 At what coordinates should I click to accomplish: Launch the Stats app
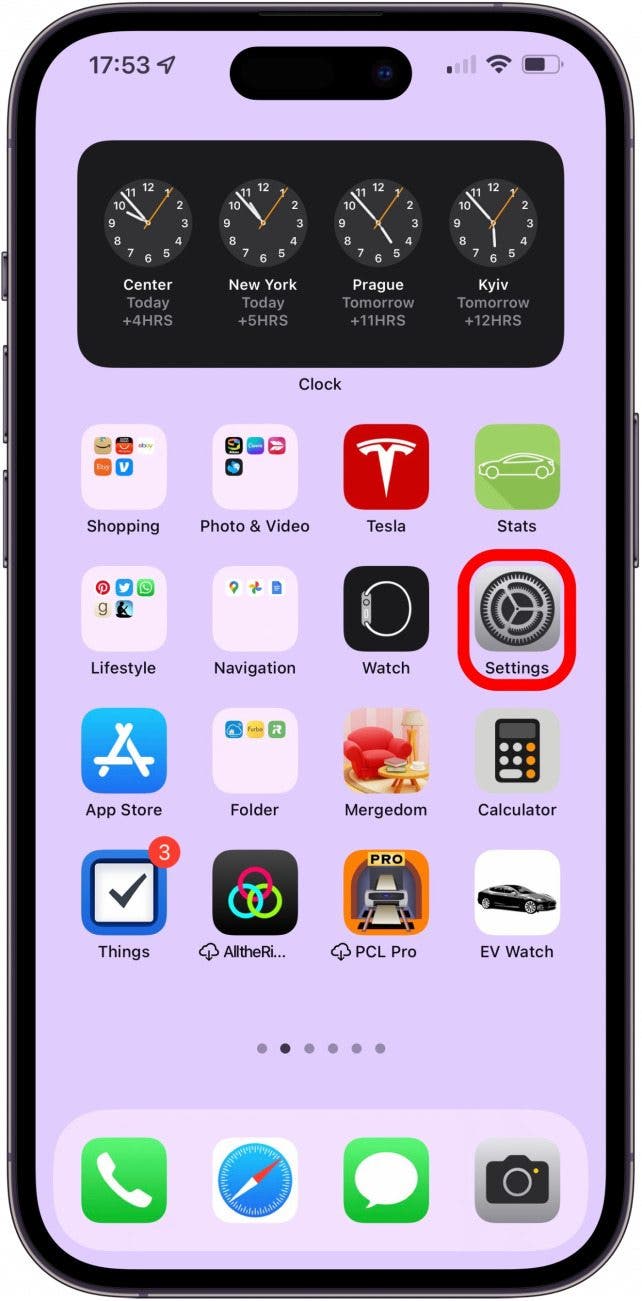point(517,467)
